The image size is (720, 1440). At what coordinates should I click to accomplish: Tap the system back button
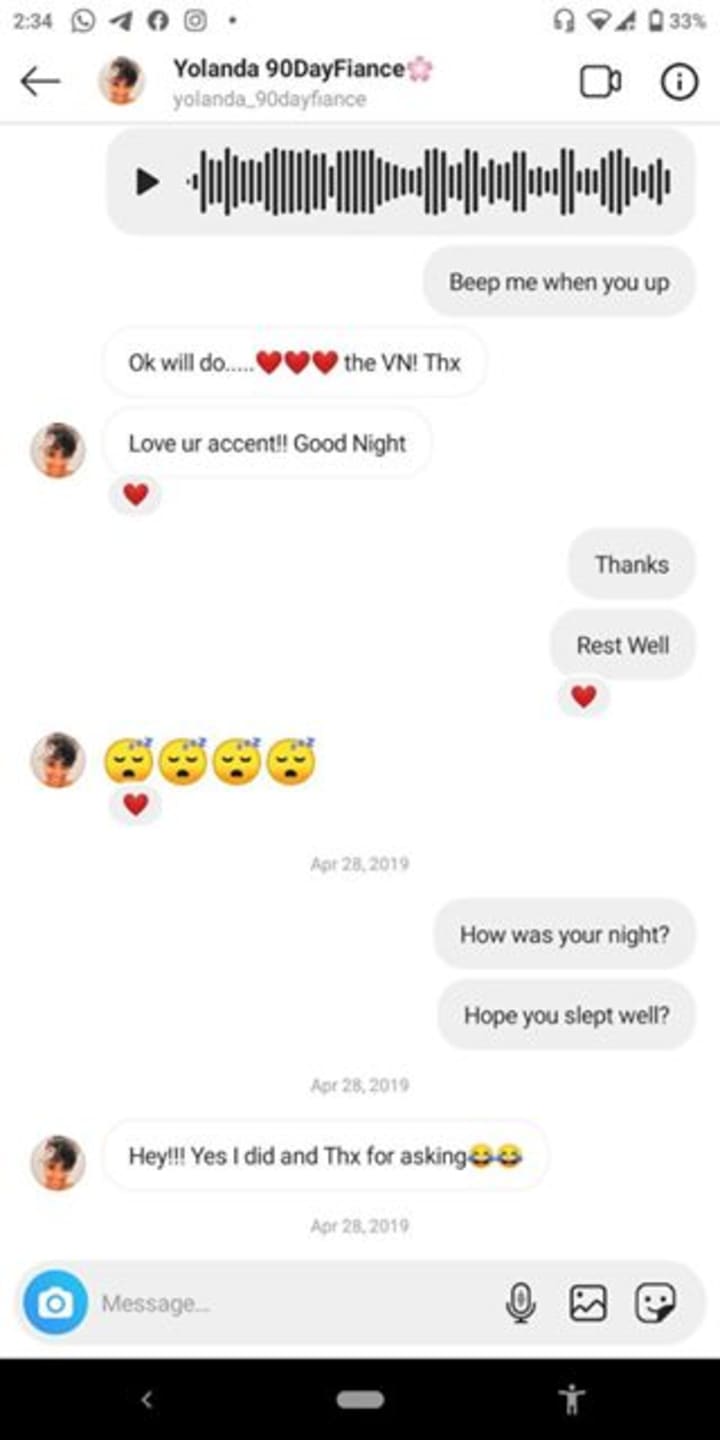click(x=147, y=1399)
